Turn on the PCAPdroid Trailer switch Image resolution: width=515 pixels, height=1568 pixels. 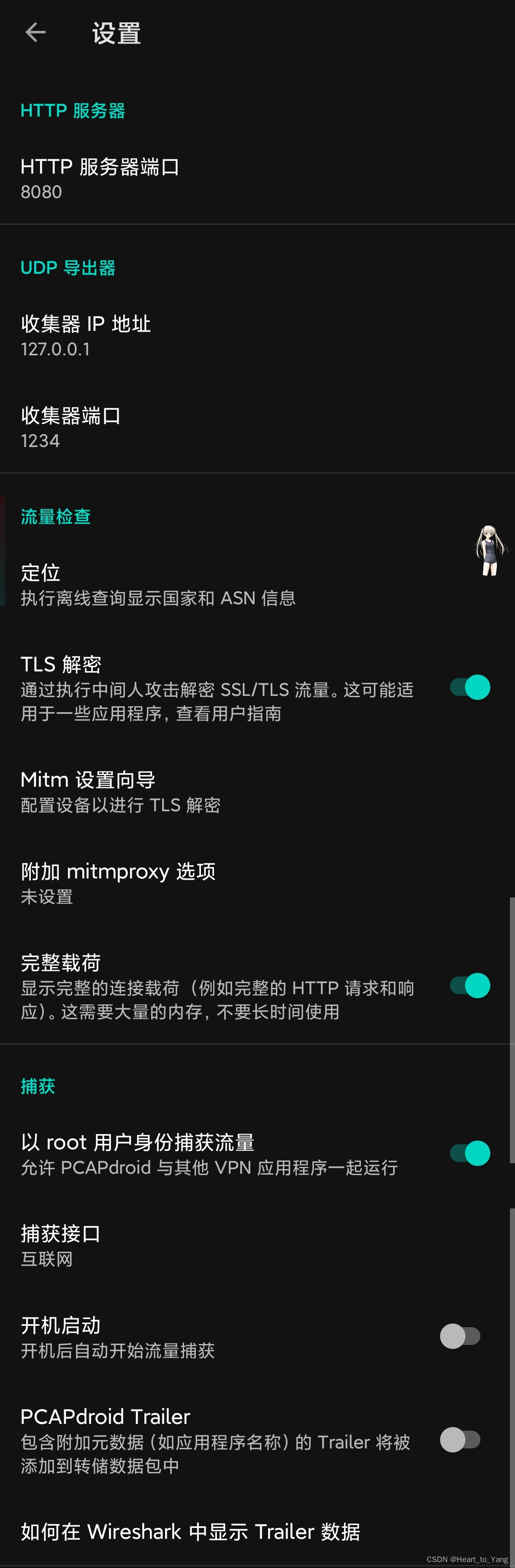pyautogui.click(x=460, y=1440)
